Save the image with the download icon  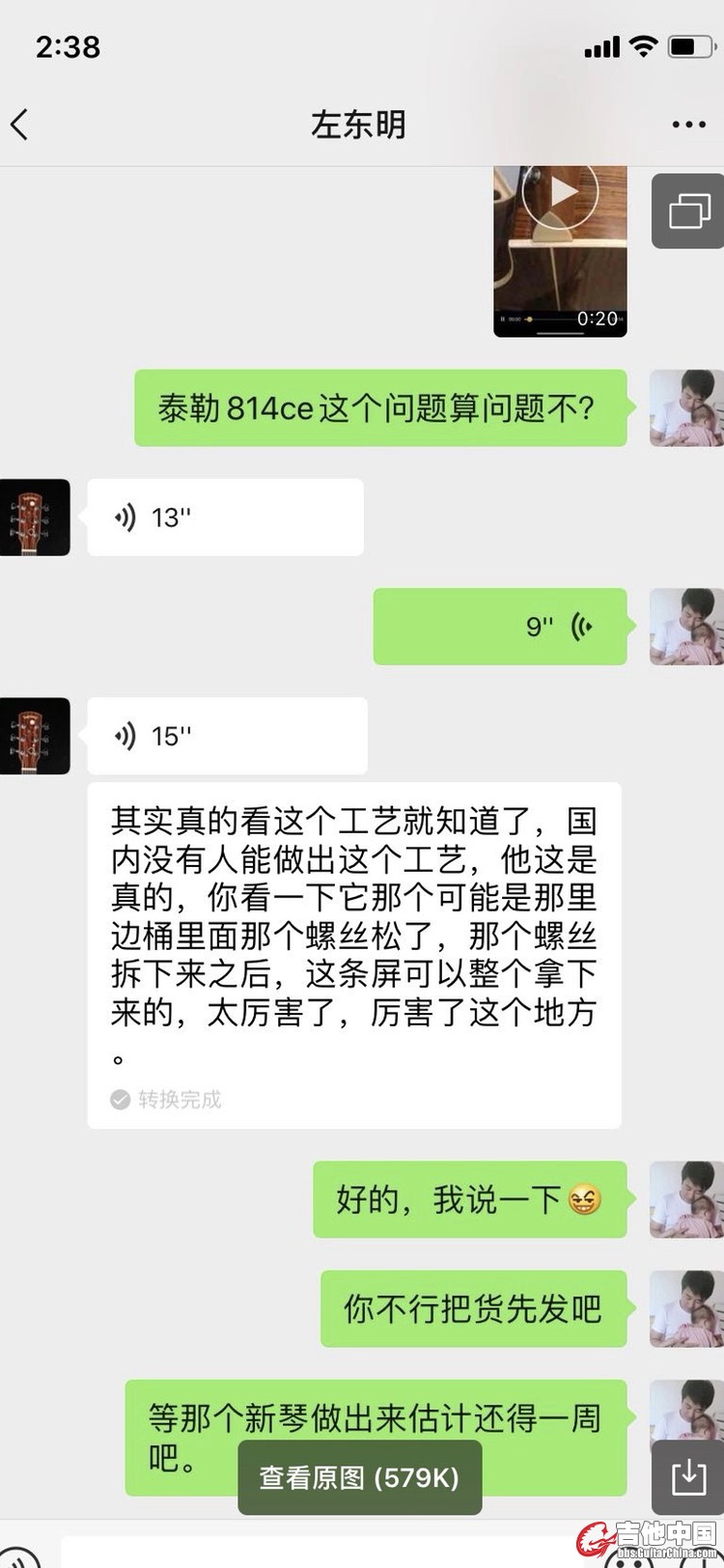tap(687, 1478)
